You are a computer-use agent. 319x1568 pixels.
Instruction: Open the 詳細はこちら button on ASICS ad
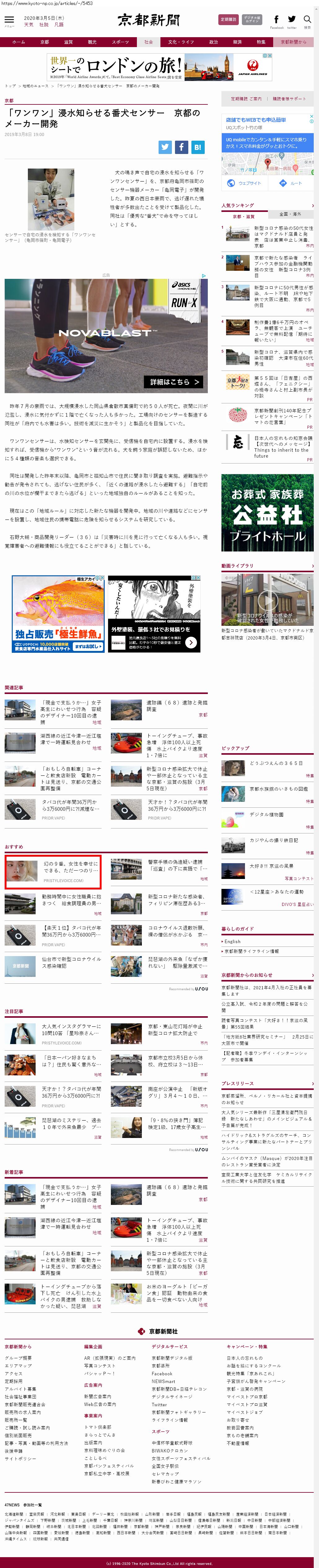[x=175, y=382]
